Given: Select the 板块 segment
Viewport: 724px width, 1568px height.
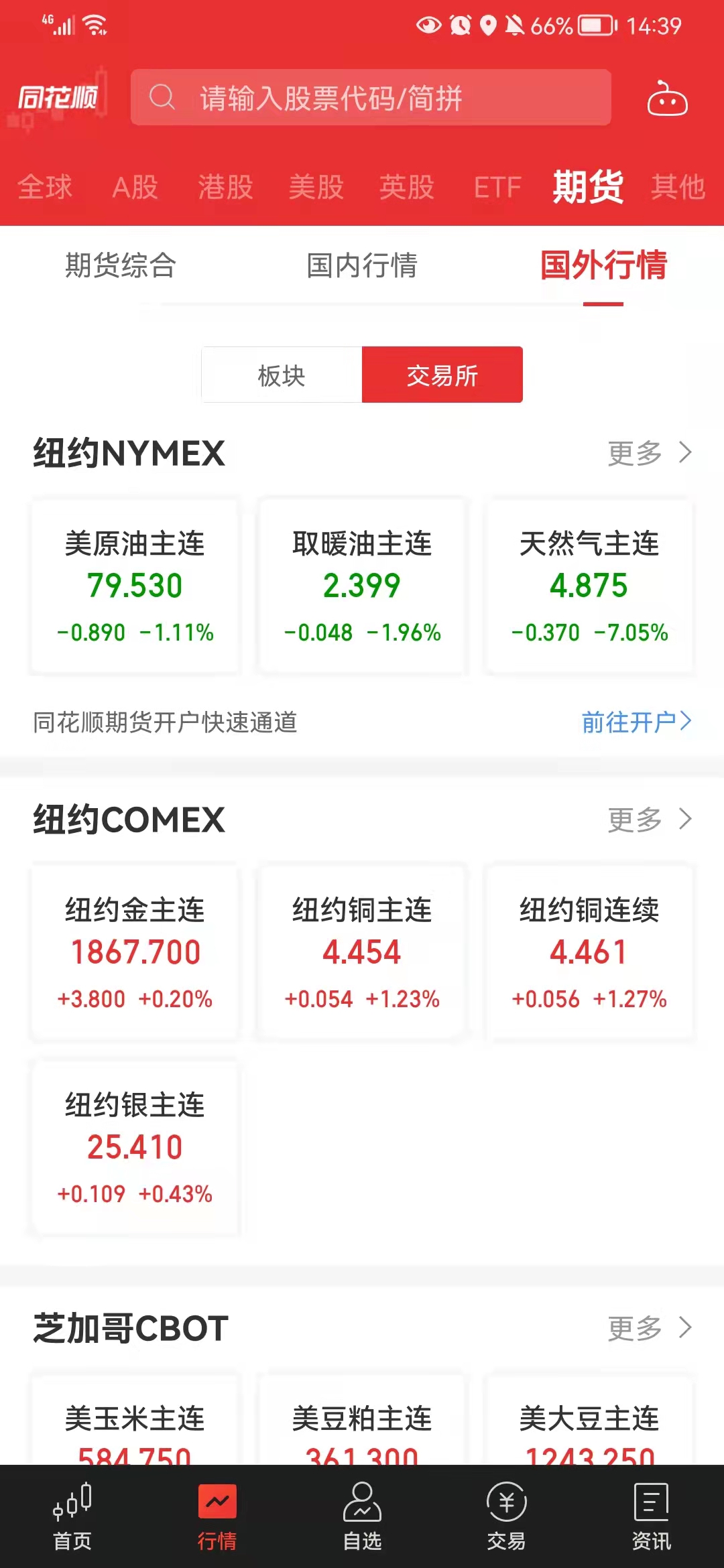Looking at the screenshot, I should [282, 375].
